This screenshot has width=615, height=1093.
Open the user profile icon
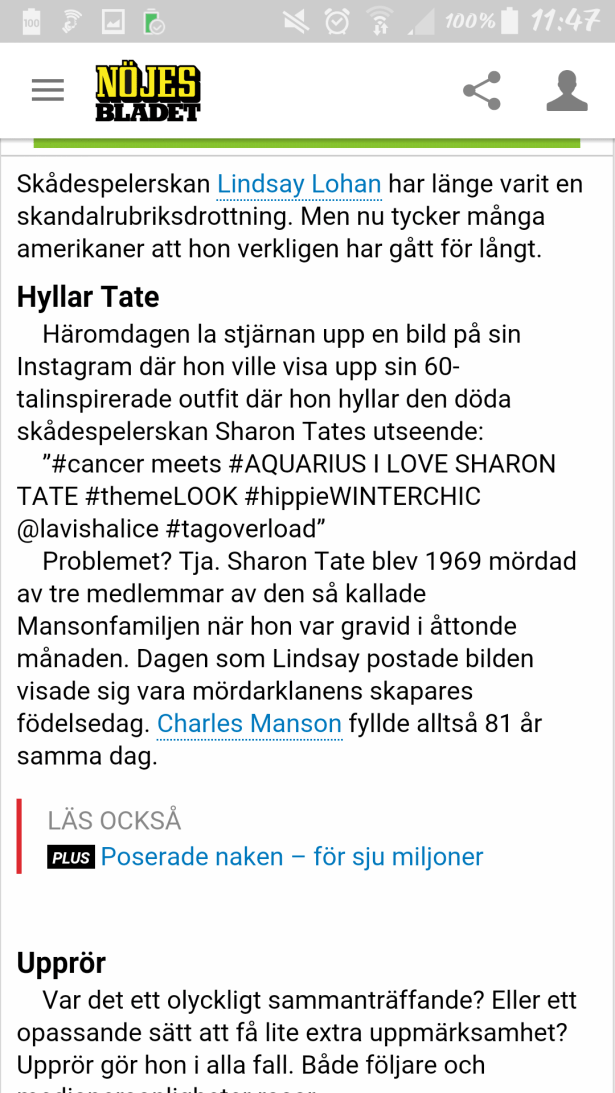click(566, 91)
